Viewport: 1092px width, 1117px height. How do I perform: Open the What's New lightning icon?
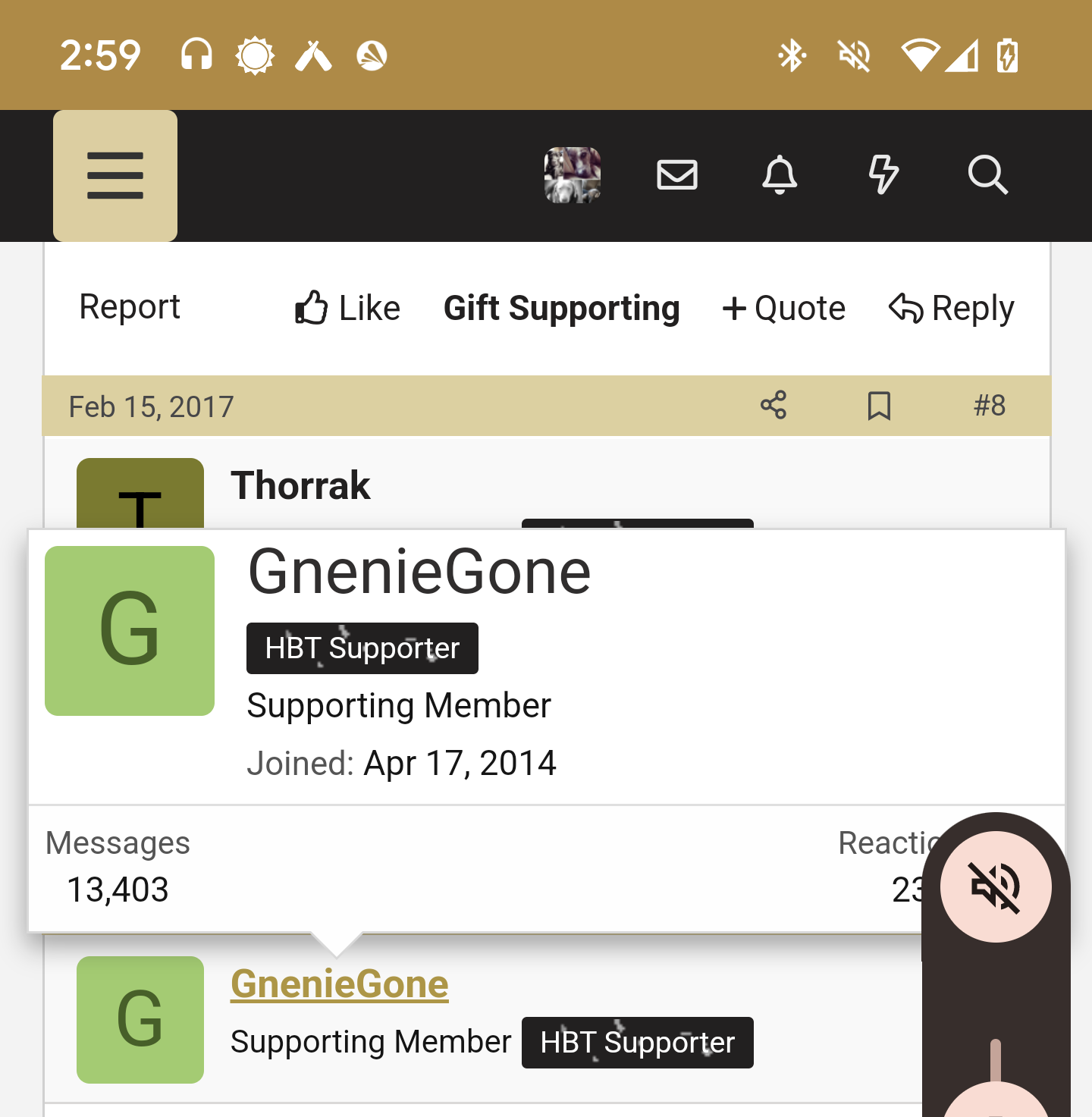(883, 175)
